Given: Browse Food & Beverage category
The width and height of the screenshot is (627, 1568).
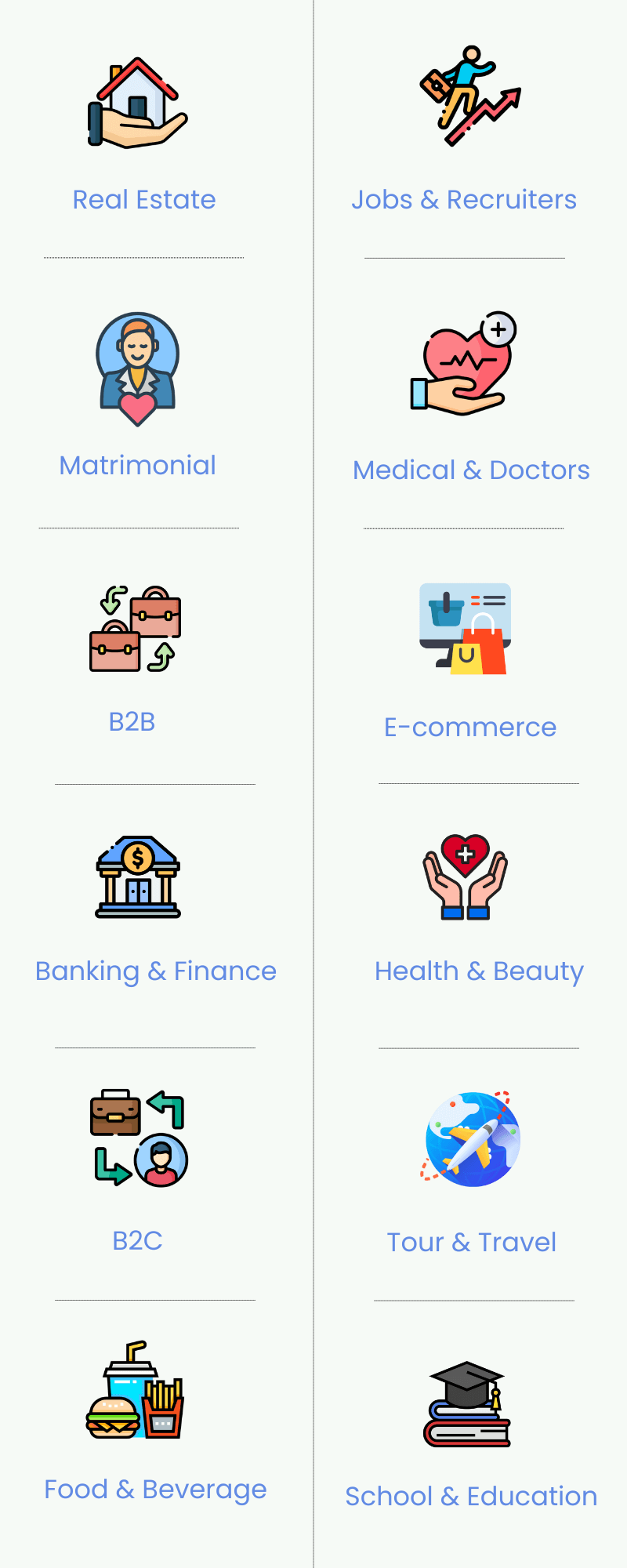Looking at the screenshot, I should coord(155,1489).
